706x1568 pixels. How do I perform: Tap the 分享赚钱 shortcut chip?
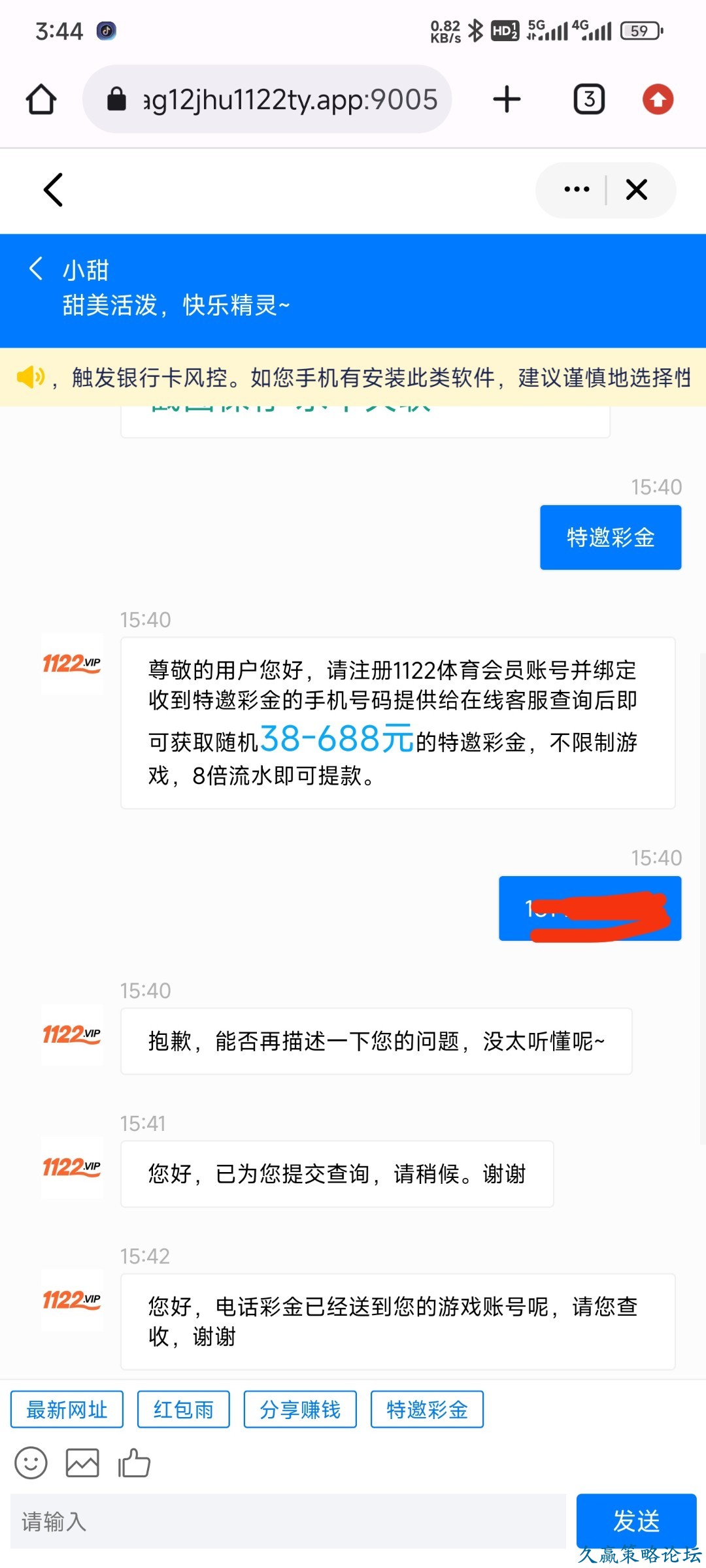300,1409
